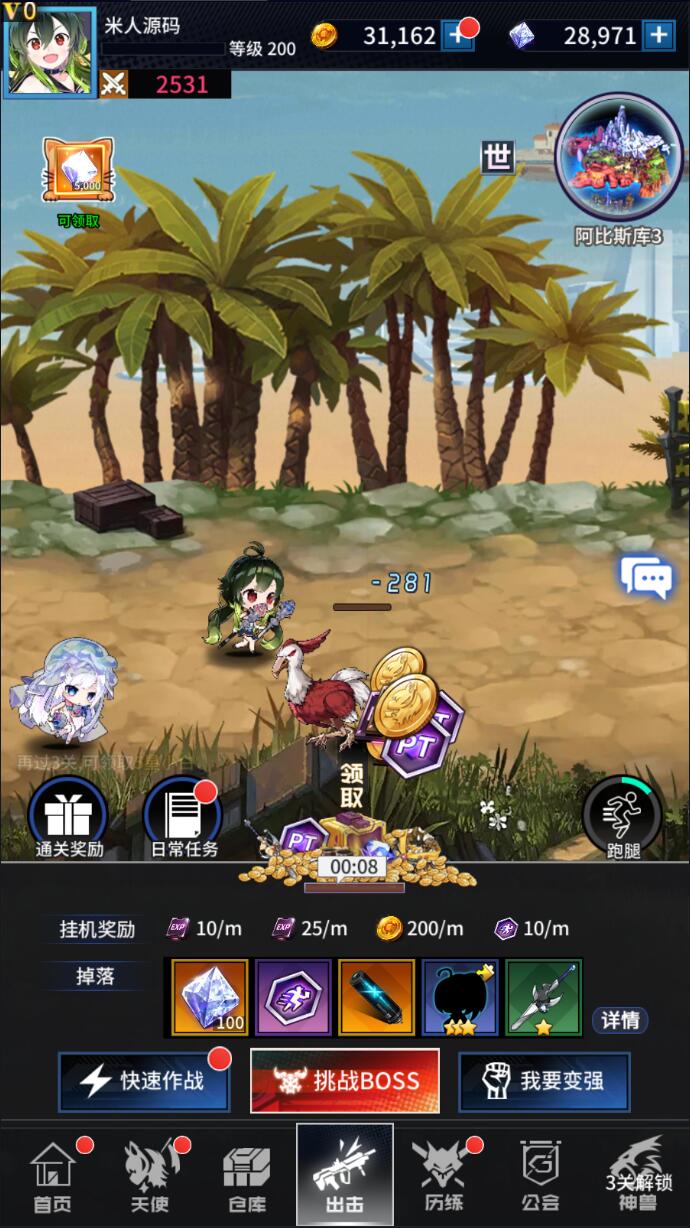Switch to the 首页 home tab

pyautogui.click(x=52, y=1177)
